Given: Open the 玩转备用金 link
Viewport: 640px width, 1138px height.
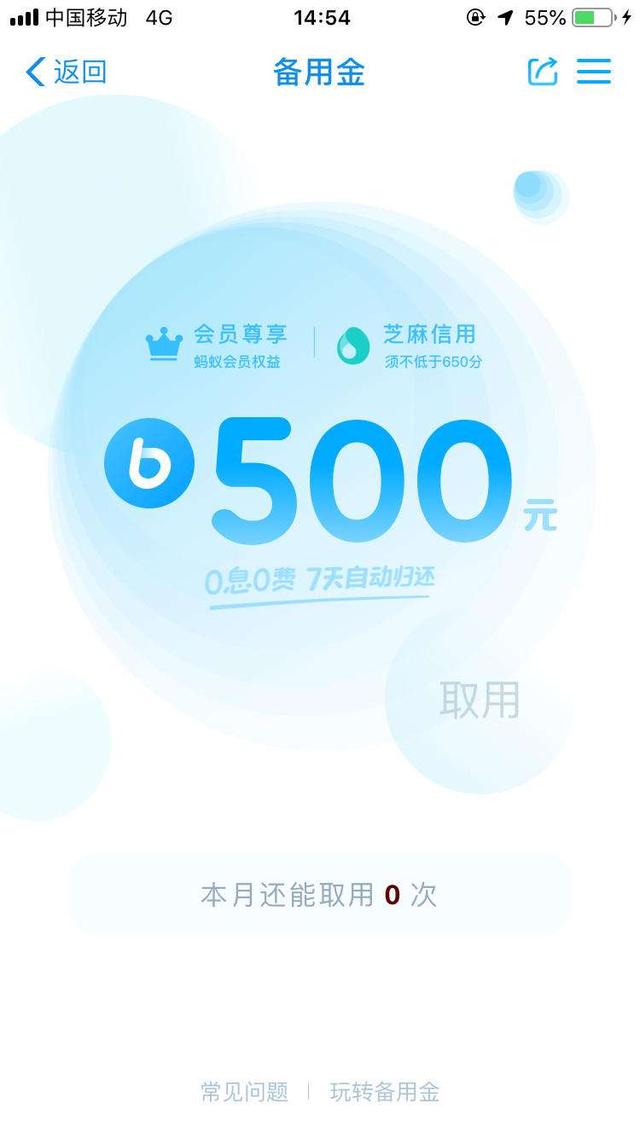Looking at the screenshot, I should pyautogui.click(x=385, y=1092).
